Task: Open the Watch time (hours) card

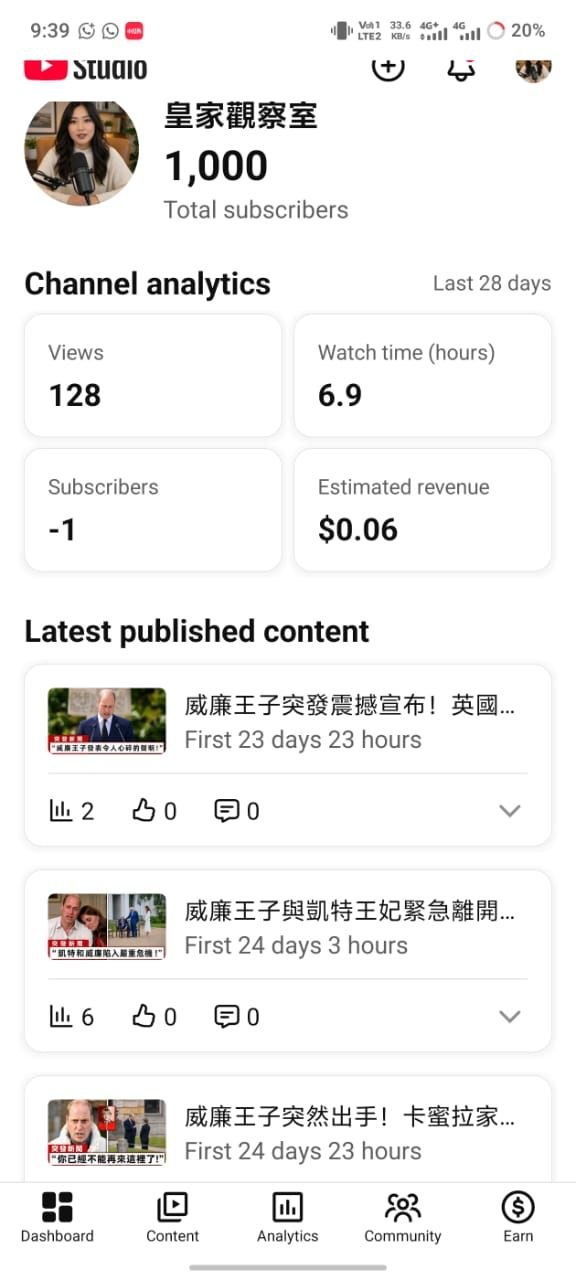Action: point(422,375)
